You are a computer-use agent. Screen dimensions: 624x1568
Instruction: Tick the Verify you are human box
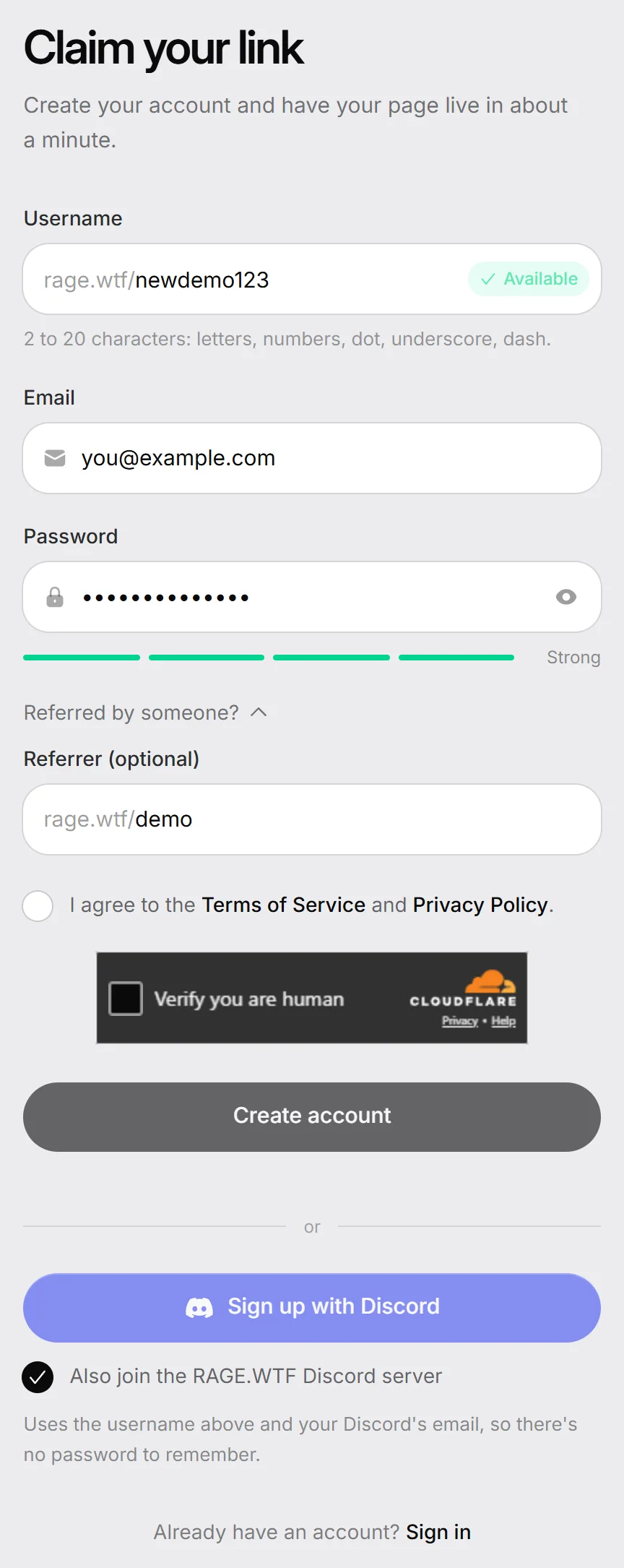[x=126, y=999]
